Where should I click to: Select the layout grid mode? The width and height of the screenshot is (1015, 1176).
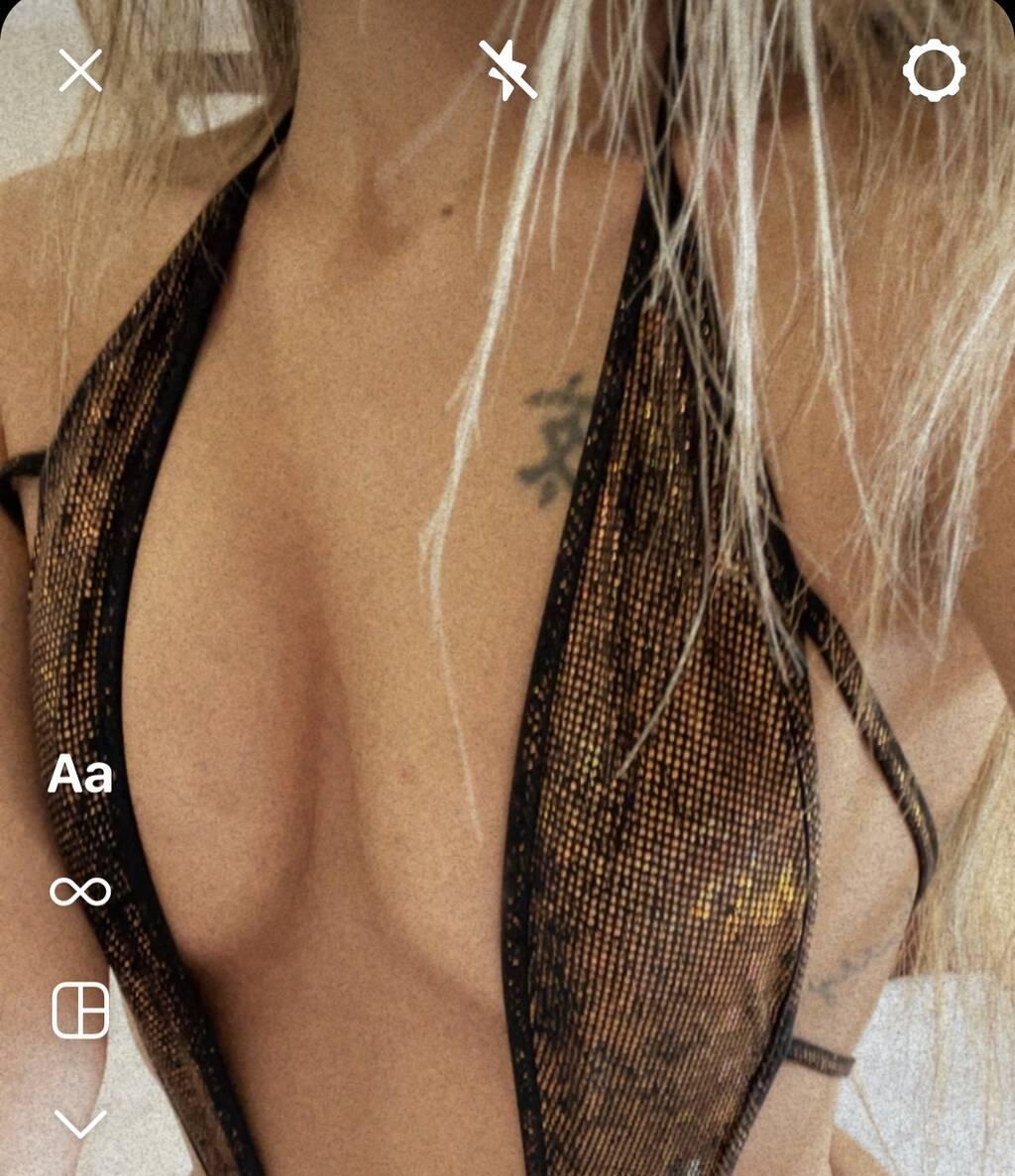(x=80, y=1010)
